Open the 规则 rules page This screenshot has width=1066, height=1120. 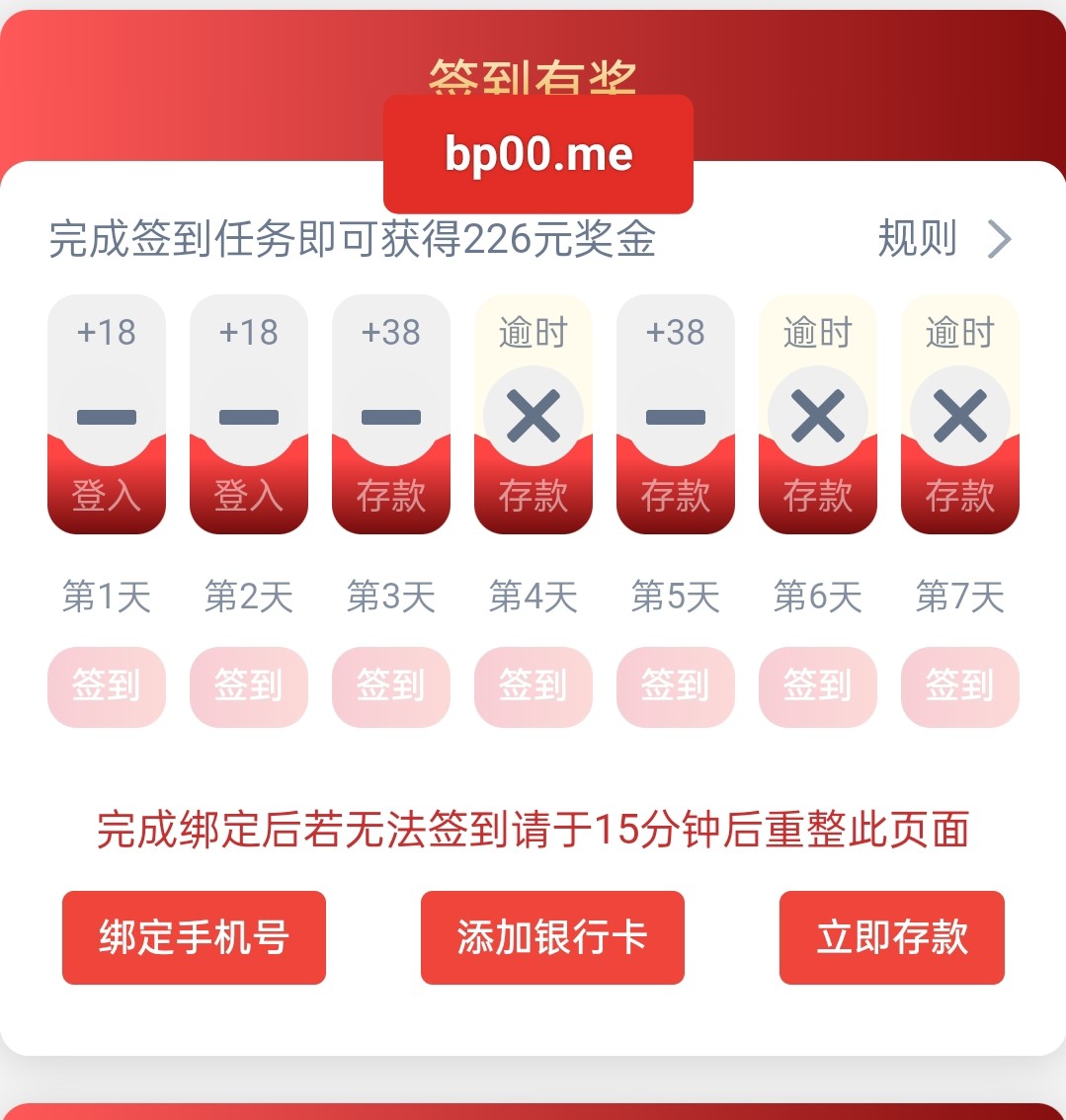click(943, 239)
